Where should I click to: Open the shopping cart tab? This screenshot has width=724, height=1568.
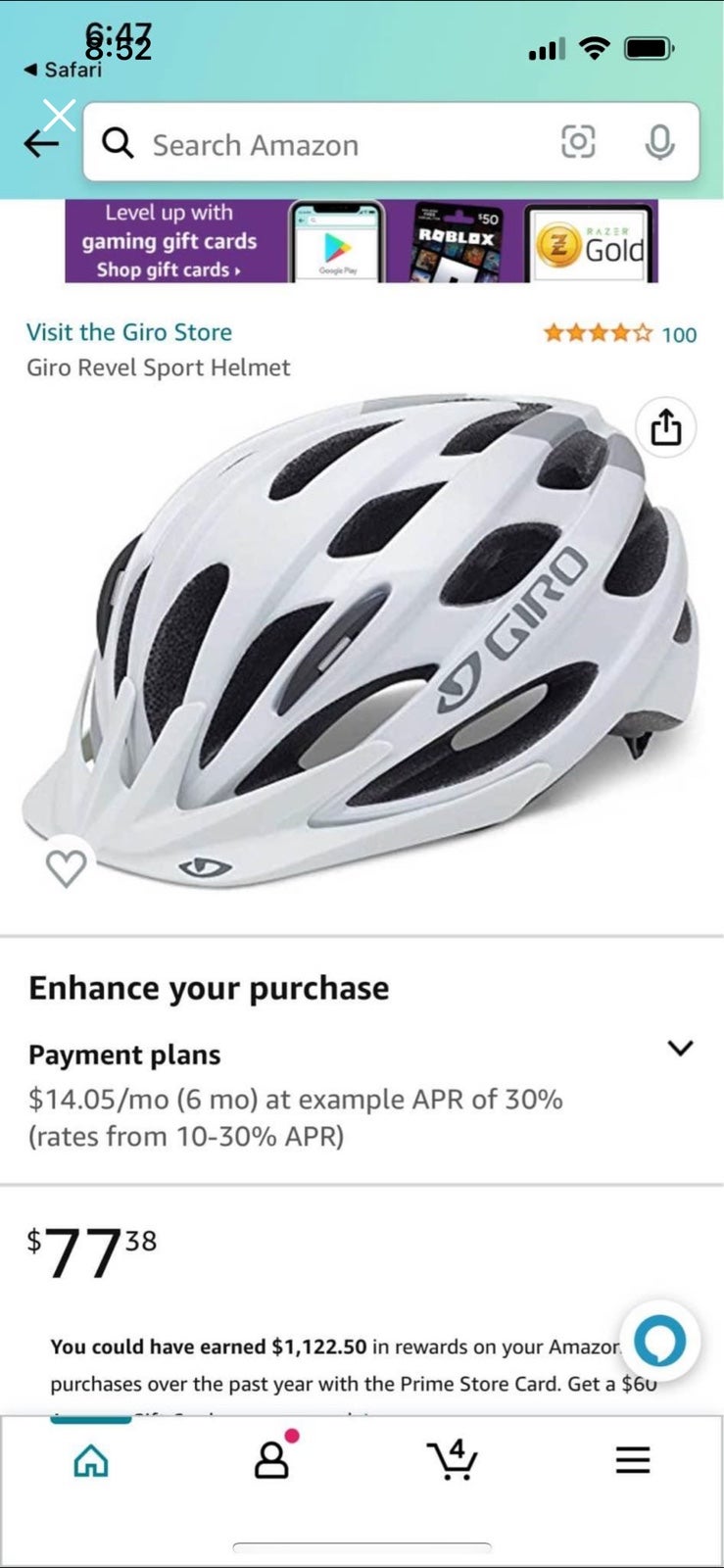point(453,1459)
